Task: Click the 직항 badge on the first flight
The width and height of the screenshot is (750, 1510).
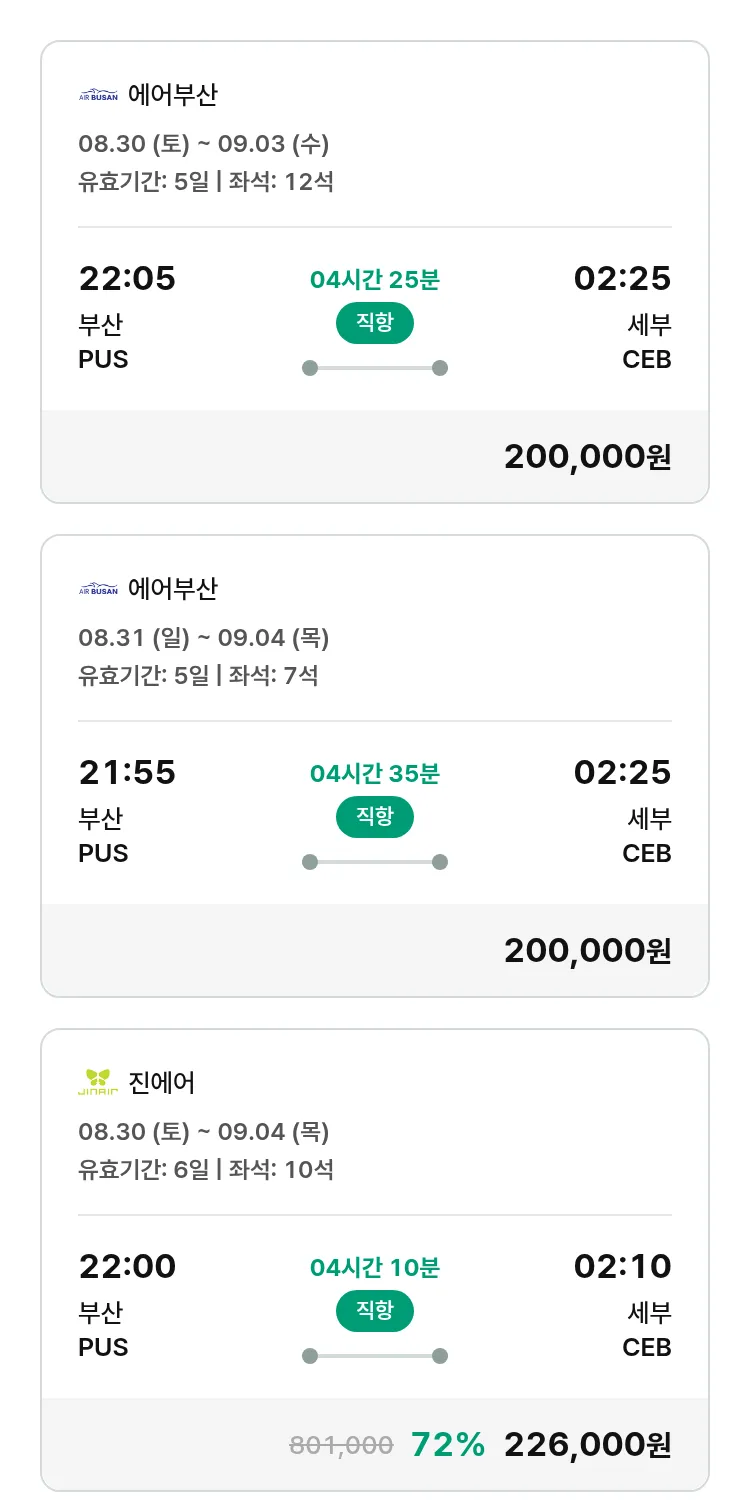Action: (x=374, y=324)
